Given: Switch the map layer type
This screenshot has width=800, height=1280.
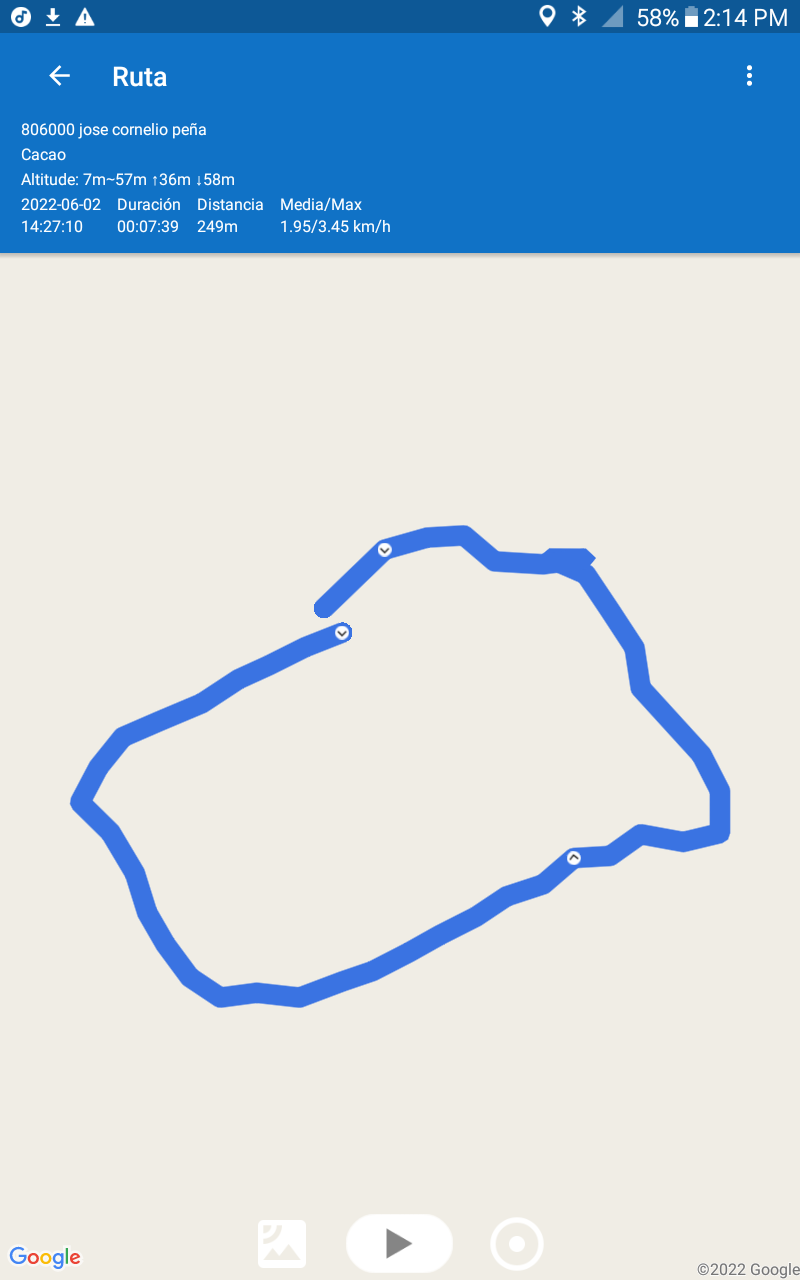Looking at the screenshot, I should click(x=282, y=1244).
